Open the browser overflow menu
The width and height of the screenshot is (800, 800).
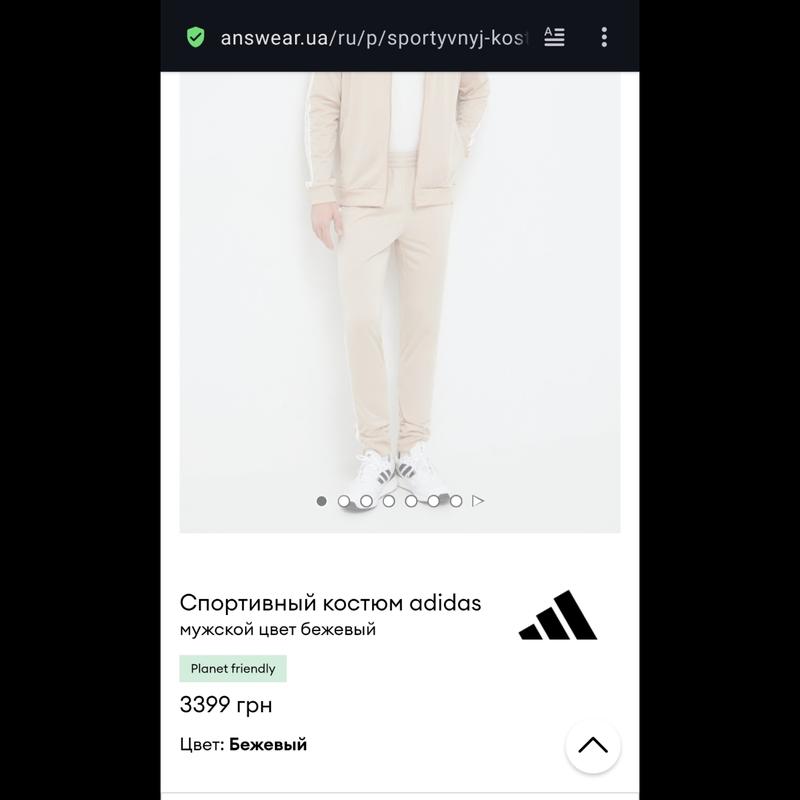coord(604,37)
